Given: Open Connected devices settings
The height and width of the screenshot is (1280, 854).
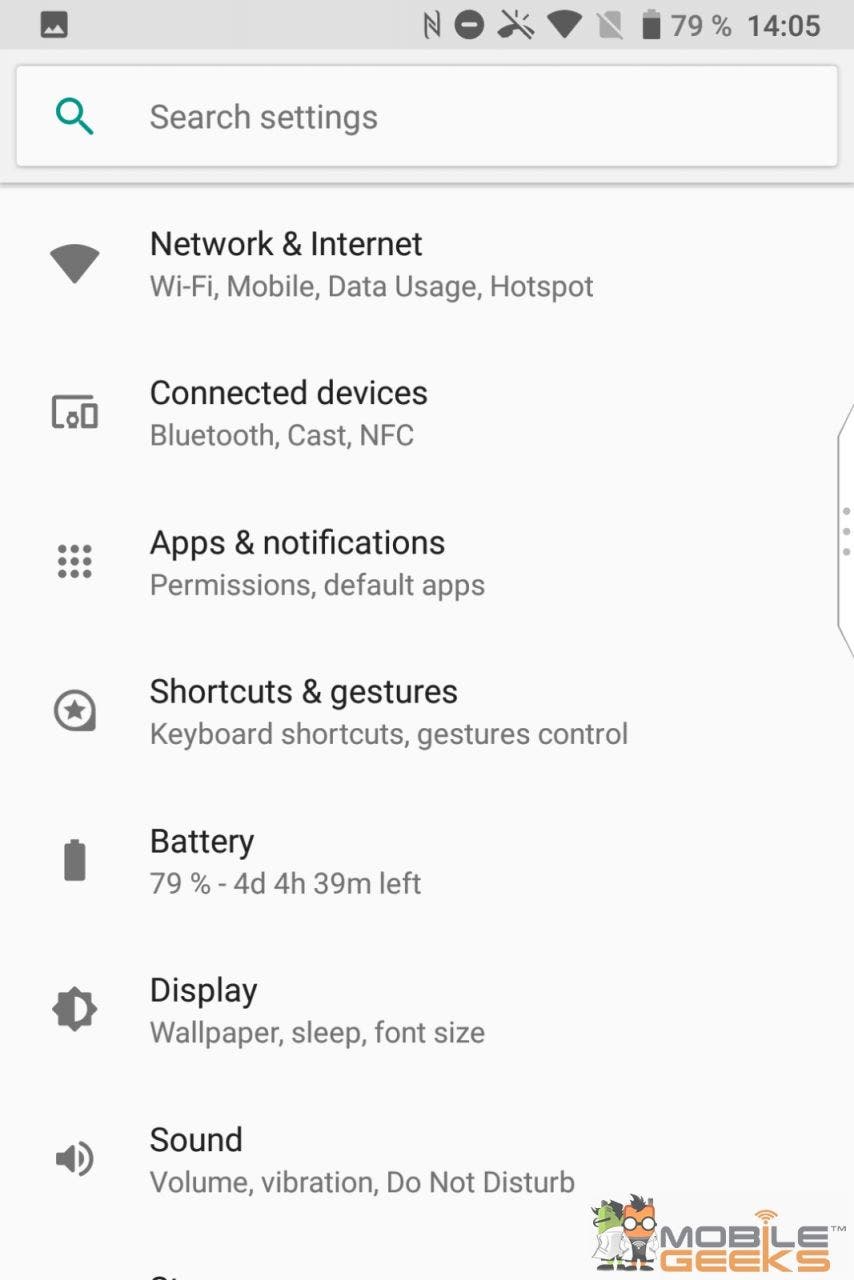Looking at the screenshot, I should click(x=288, y=413).
